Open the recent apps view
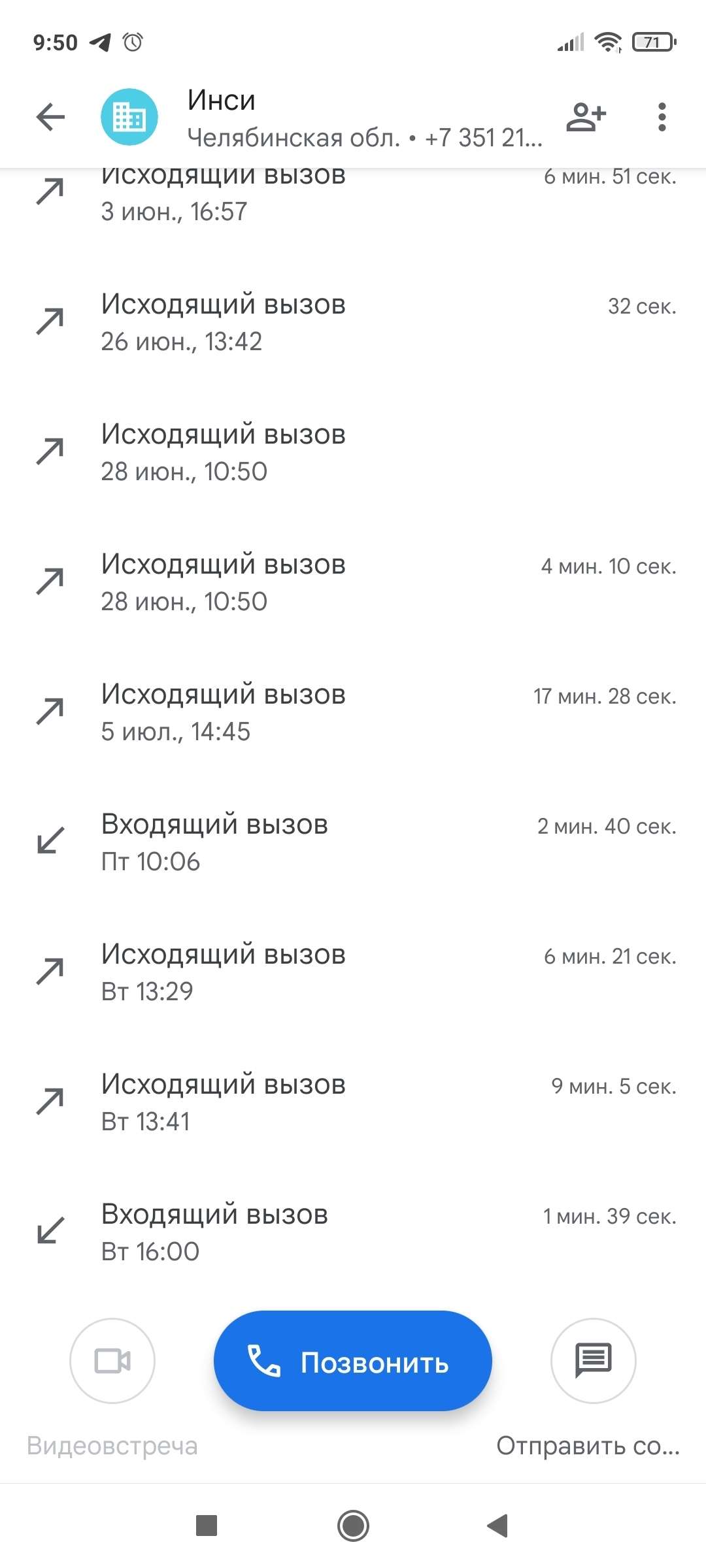The height and width of the screenshot is (1568, 706). point(207,1526)
